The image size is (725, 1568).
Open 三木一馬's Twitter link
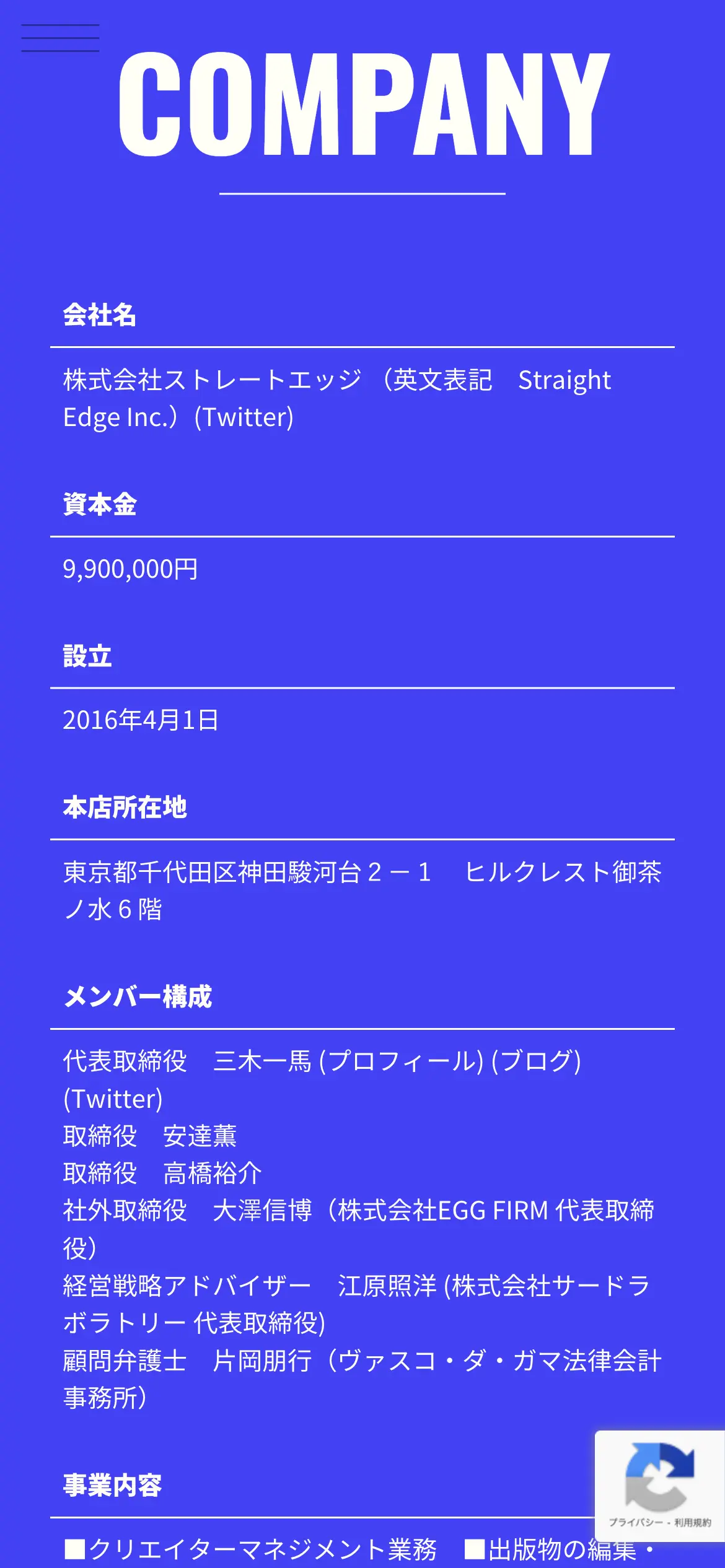[x=113, y=1099]
